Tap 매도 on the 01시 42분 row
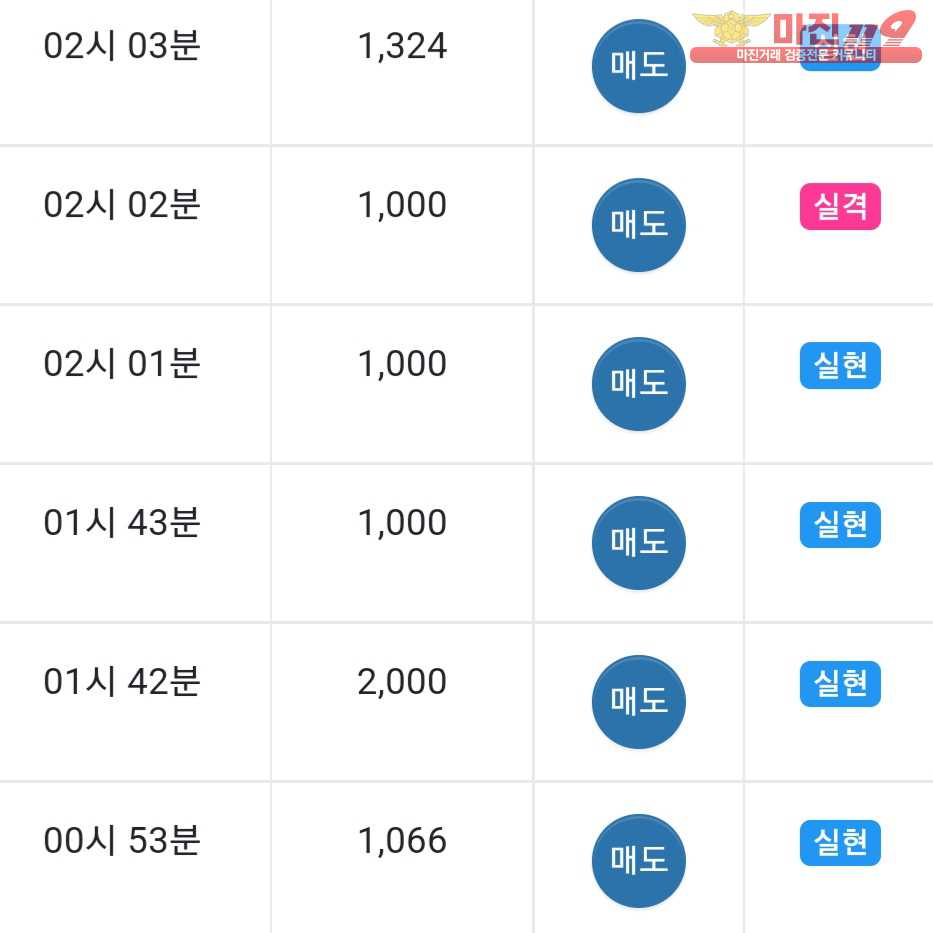This screenshot has height=933, width=933. (x=638, y=702)
